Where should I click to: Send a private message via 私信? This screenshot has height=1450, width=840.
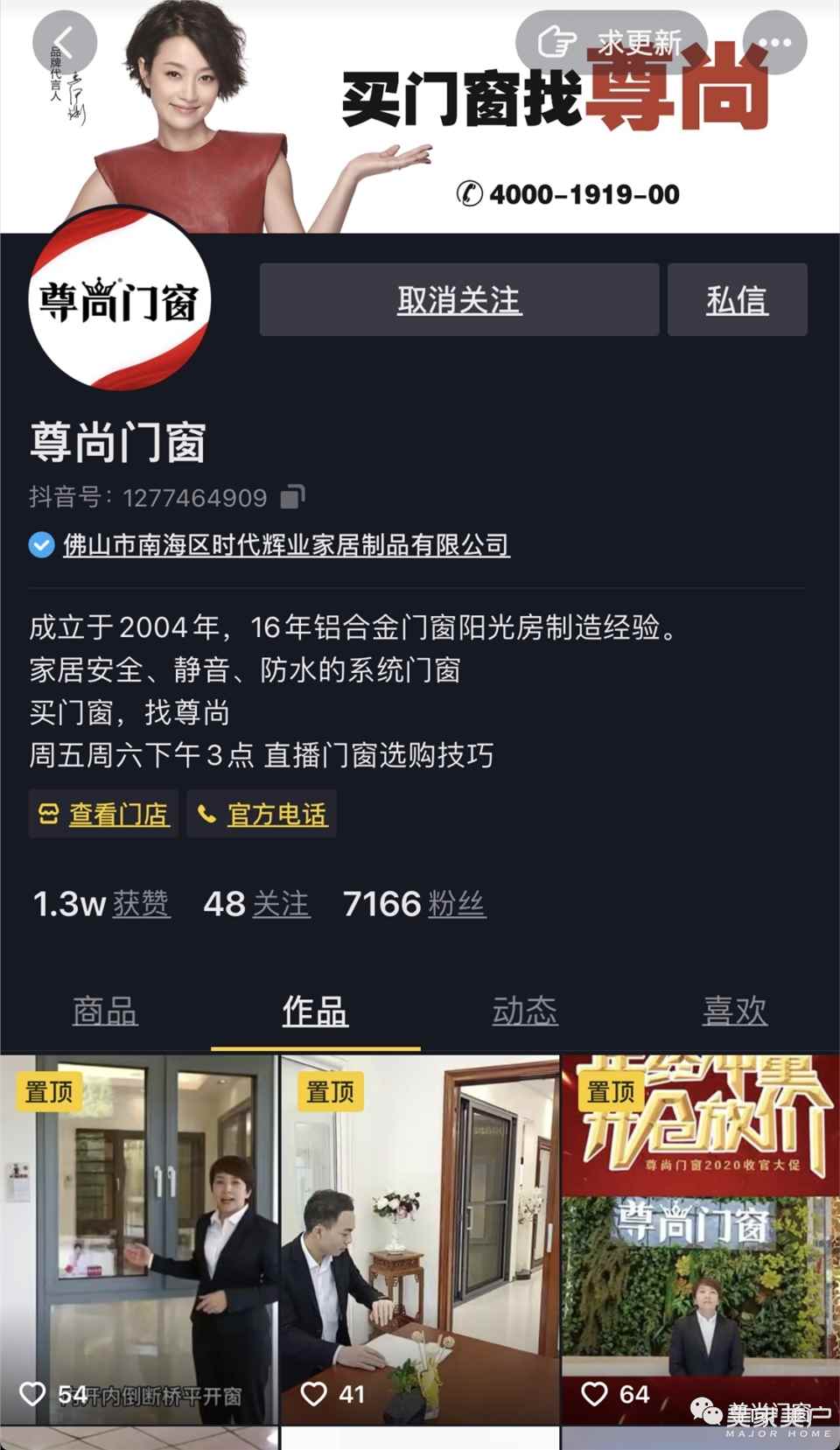pyautogui.click(x=737, y=300)
